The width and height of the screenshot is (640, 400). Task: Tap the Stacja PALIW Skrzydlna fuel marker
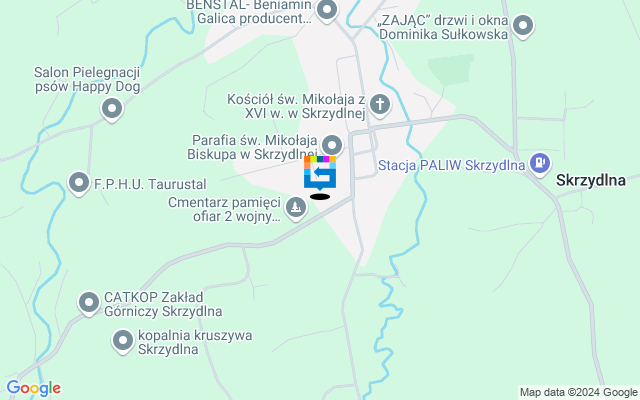pos(541,162)
